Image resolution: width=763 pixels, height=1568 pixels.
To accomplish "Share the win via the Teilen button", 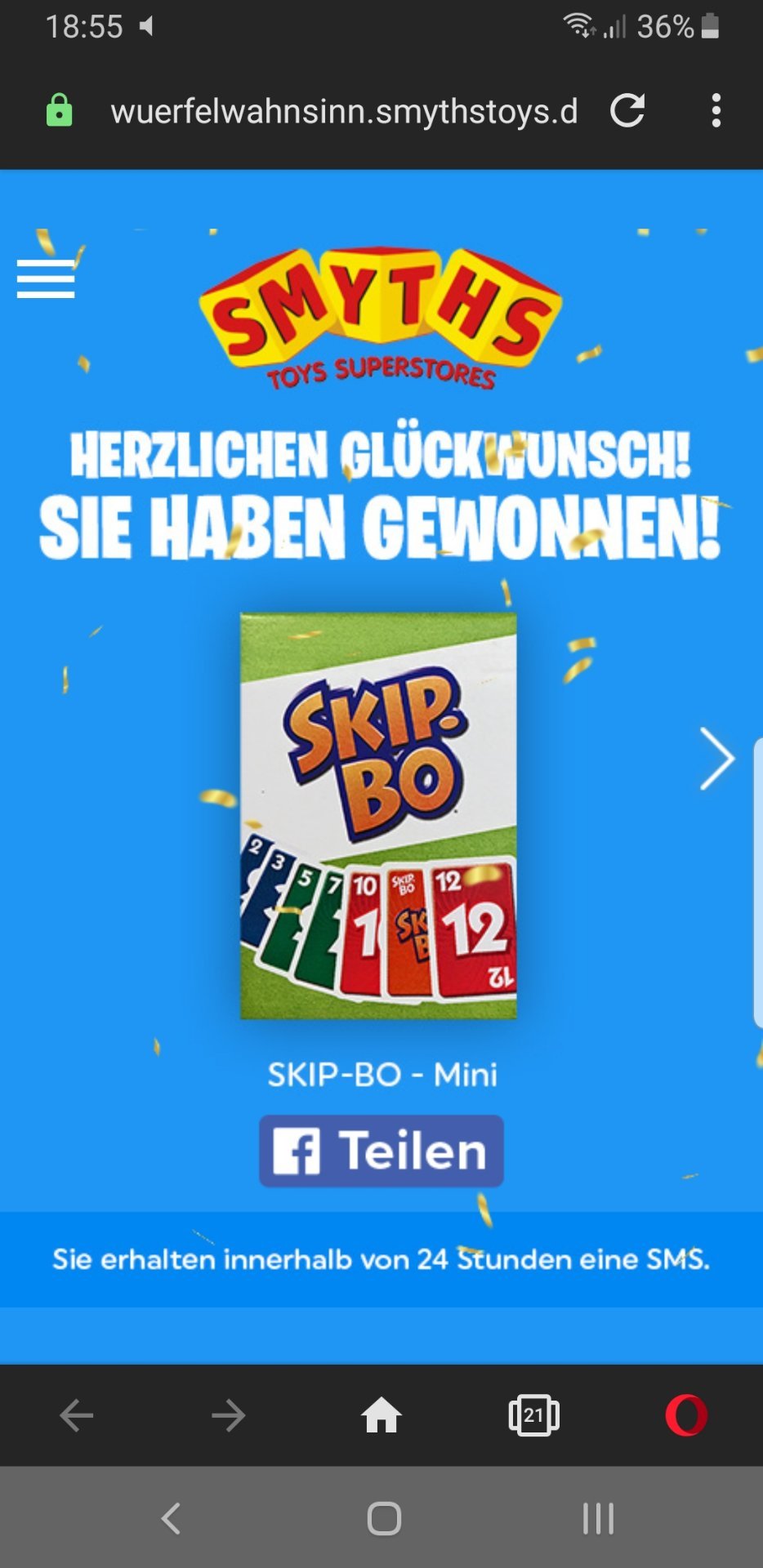I will click(381, 1151).
